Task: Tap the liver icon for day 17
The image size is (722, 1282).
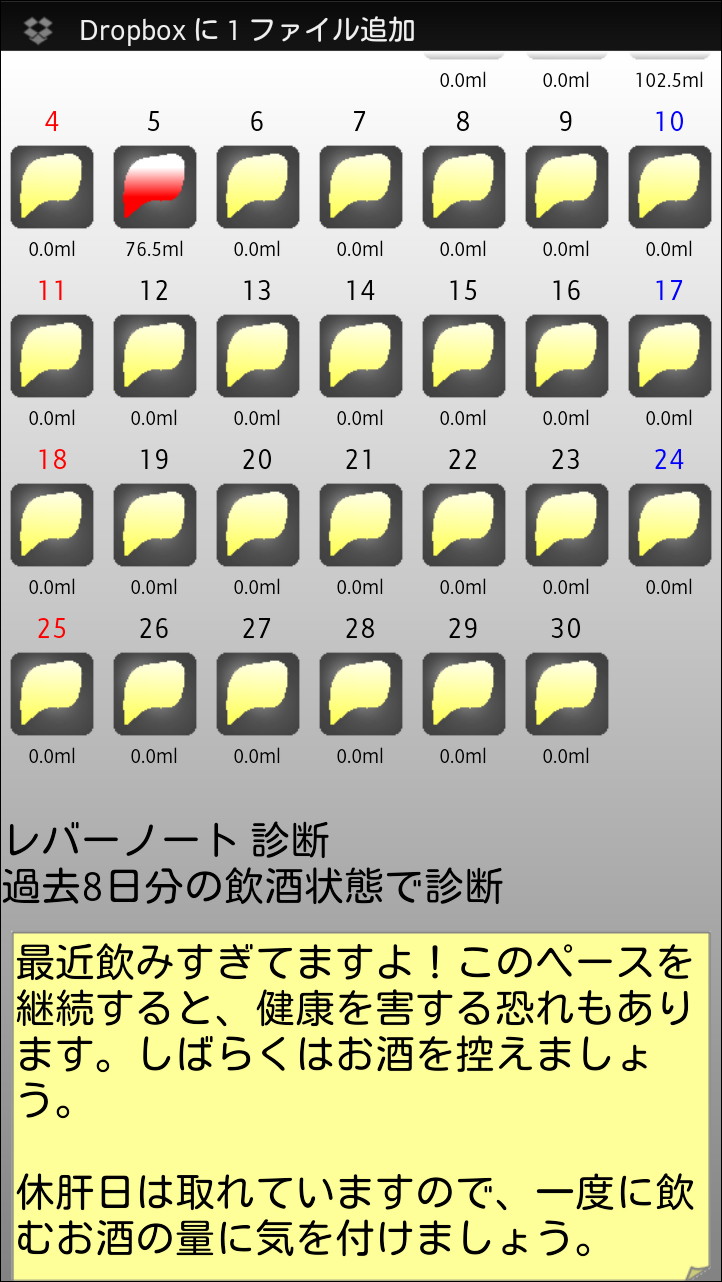Action: point(669,356)
